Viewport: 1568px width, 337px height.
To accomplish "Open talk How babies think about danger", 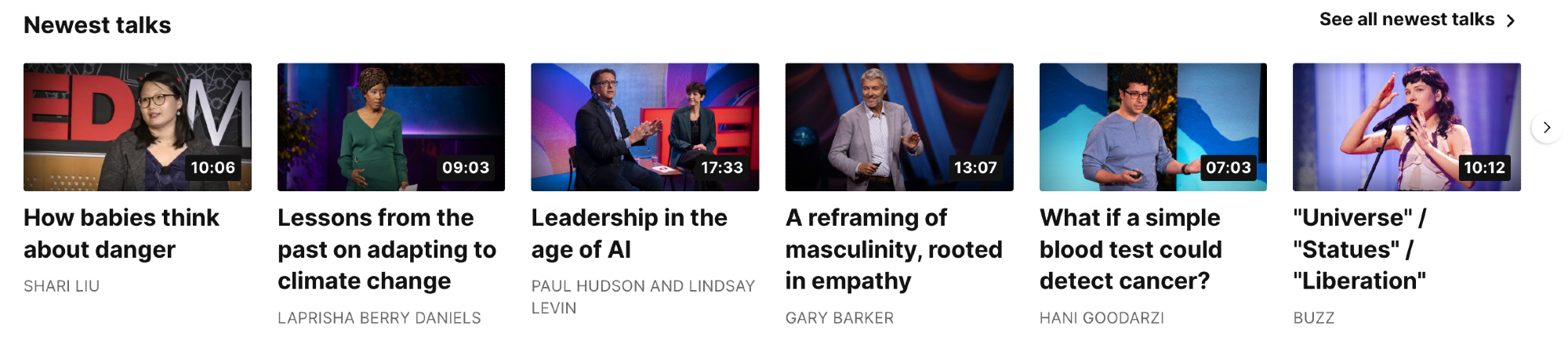I will pyautogui.click(x=137, y=127).
